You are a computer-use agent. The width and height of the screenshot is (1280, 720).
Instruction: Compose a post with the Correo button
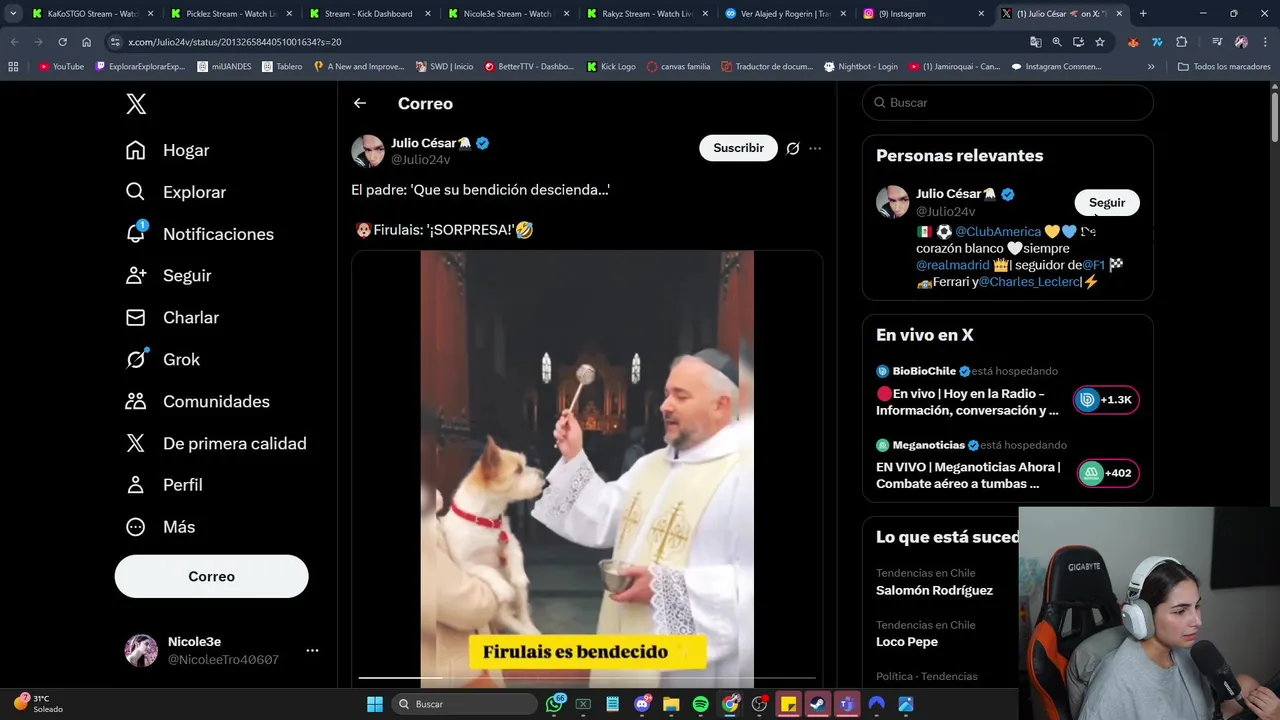click(x=211, y=577)
